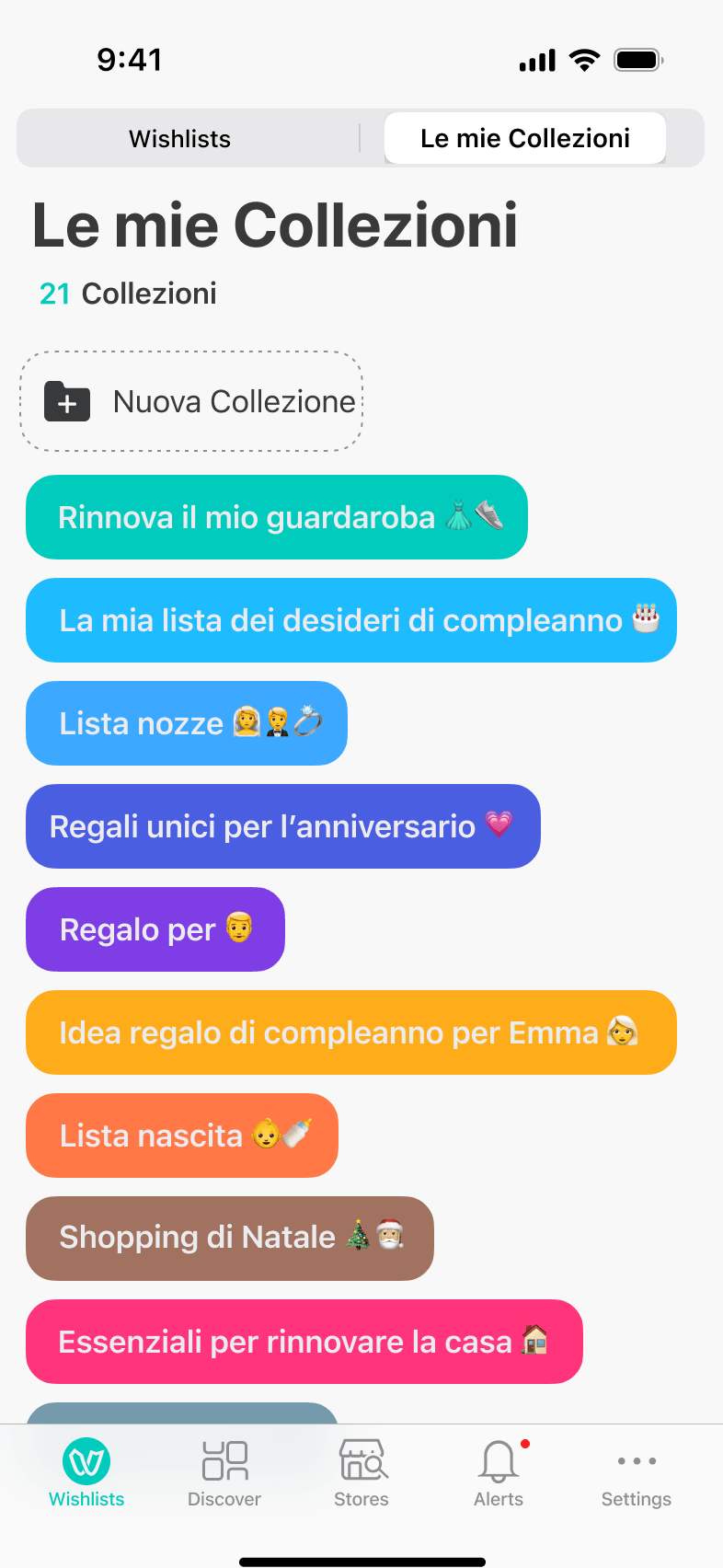The width and height of the screenshot is (723, 1568).
Task: Open the Stores tab
Action: tap(361, 1473)
